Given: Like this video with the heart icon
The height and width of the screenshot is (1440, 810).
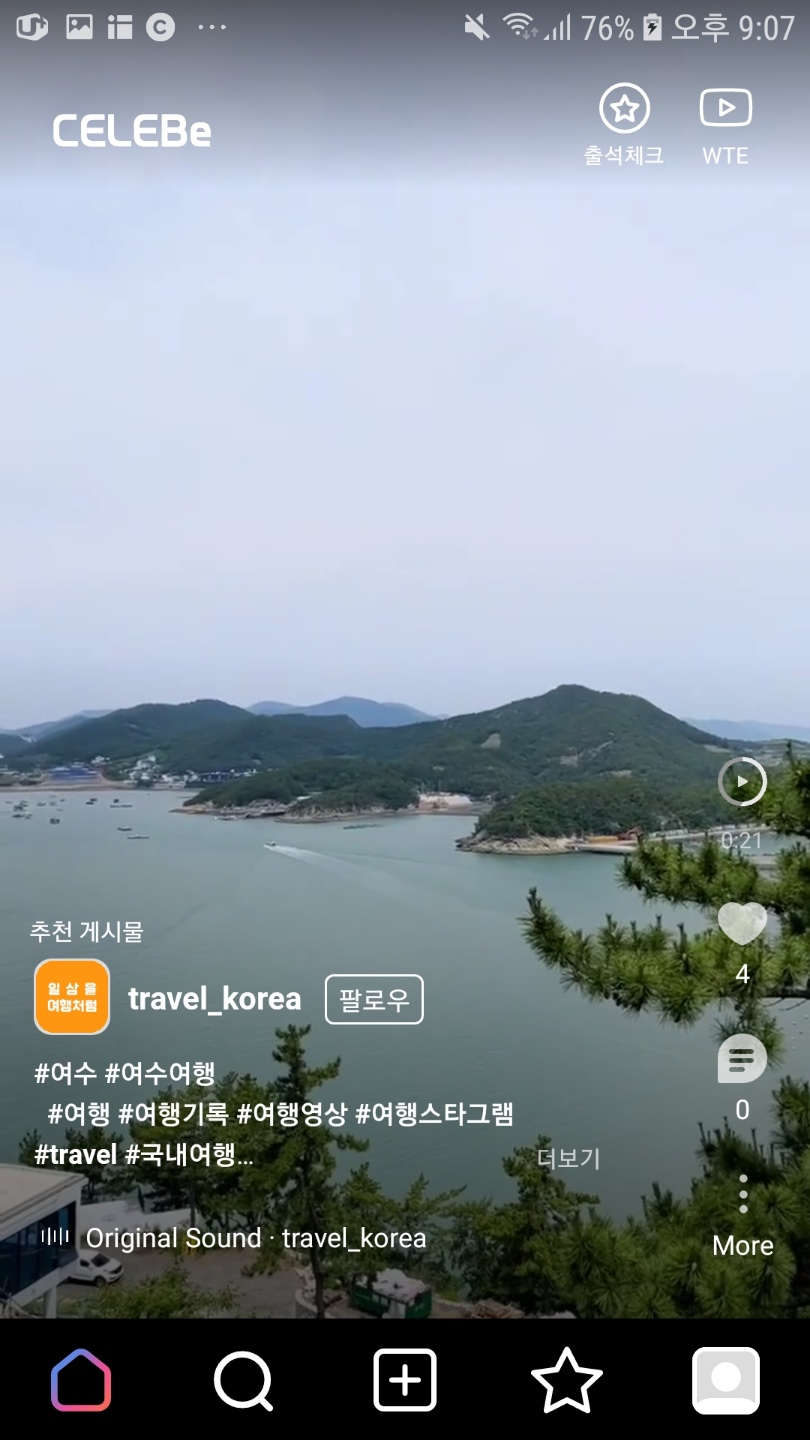Looking at the screenshot, I should pyautogui.click(x=742, y=923).
